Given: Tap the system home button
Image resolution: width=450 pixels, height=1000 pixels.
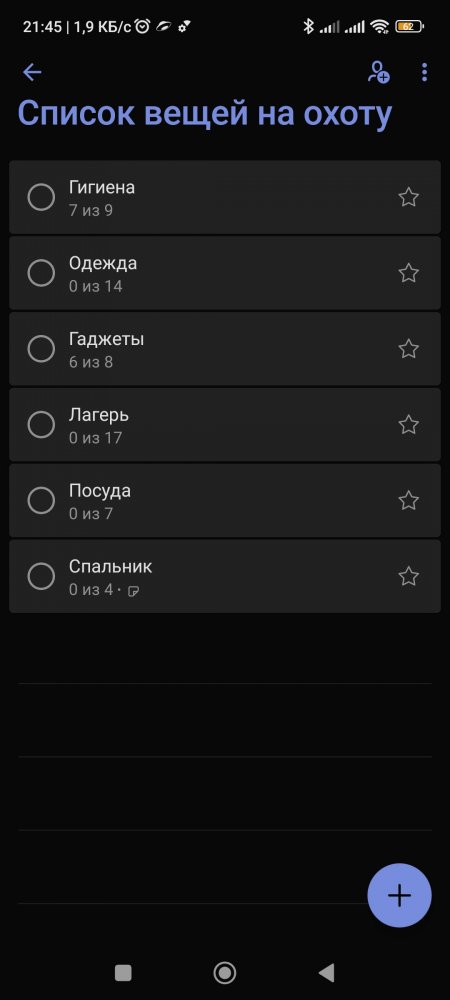Looking at the screenshot, I should coord(224,973).
